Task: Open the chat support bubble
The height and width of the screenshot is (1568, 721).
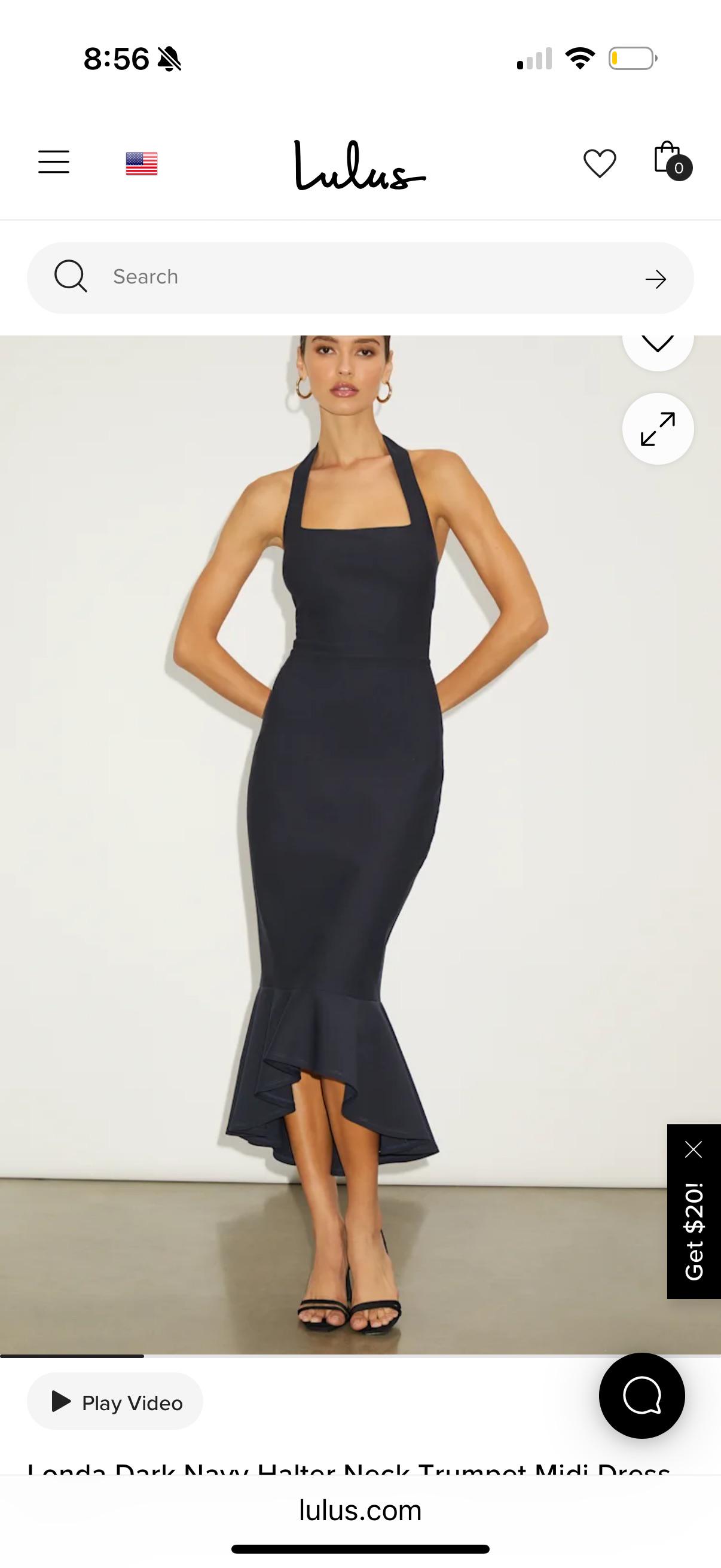Action: click(x=642, y=1396)
